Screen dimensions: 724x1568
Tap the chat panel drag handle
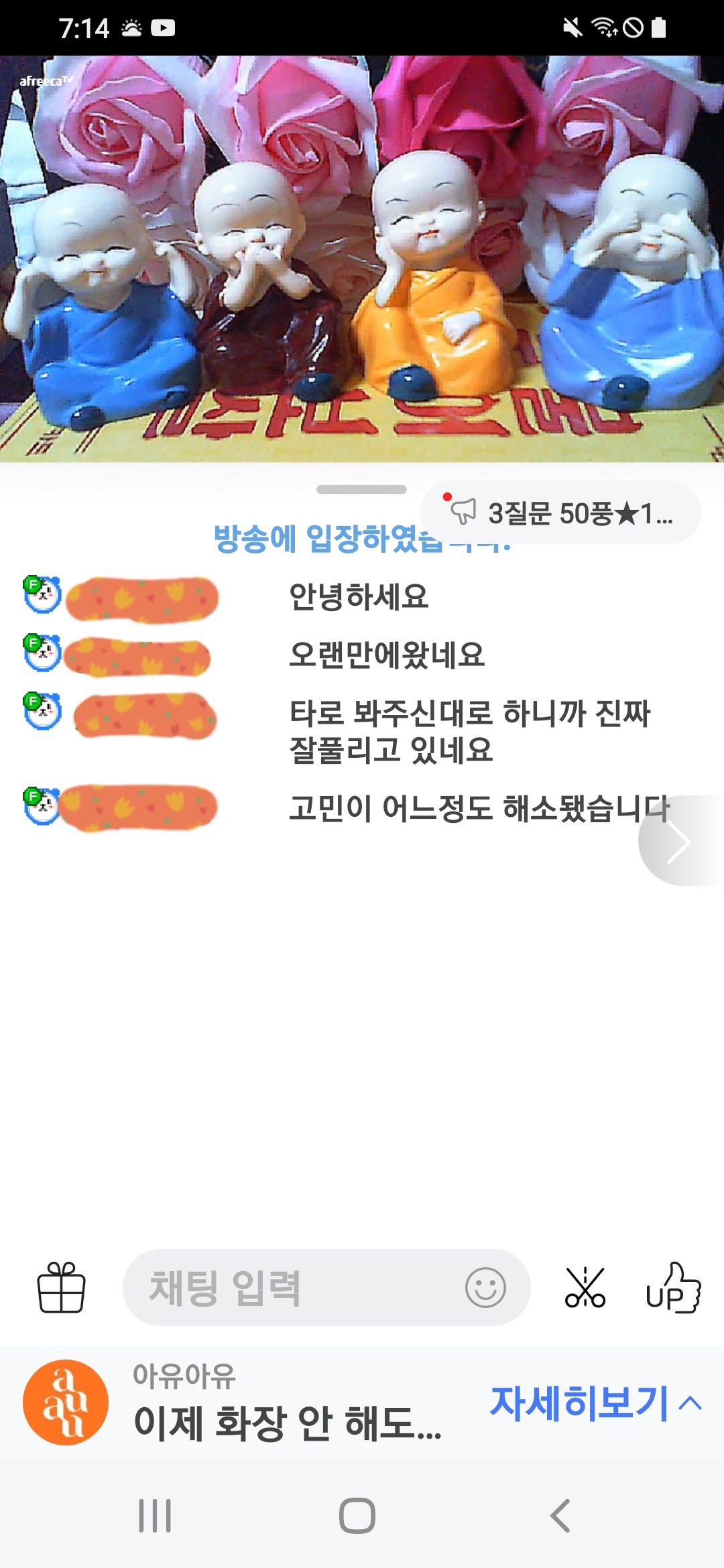[x=361, y=489]
